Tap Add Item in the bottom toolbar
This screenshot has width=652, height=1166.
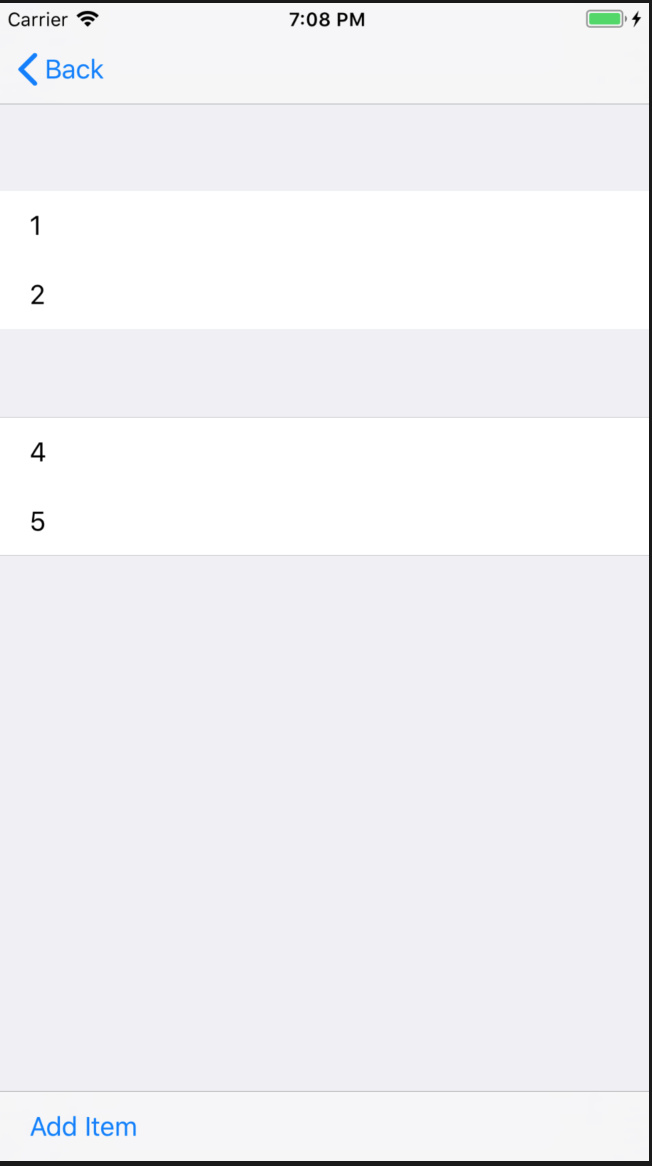tap(84, 1127)
